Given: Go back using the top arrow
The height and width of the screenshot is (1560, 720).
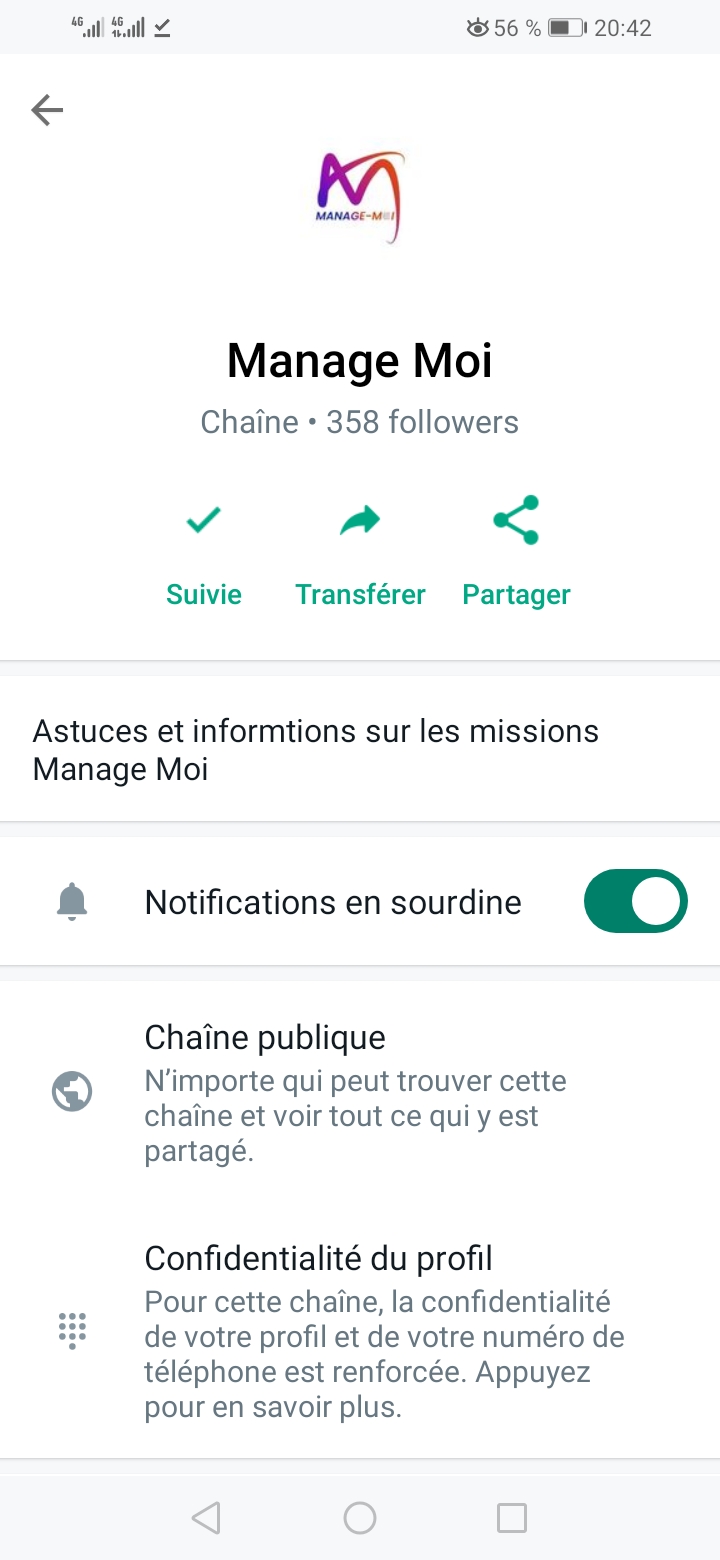Looking at the screenshot, I should click(47, 110).
